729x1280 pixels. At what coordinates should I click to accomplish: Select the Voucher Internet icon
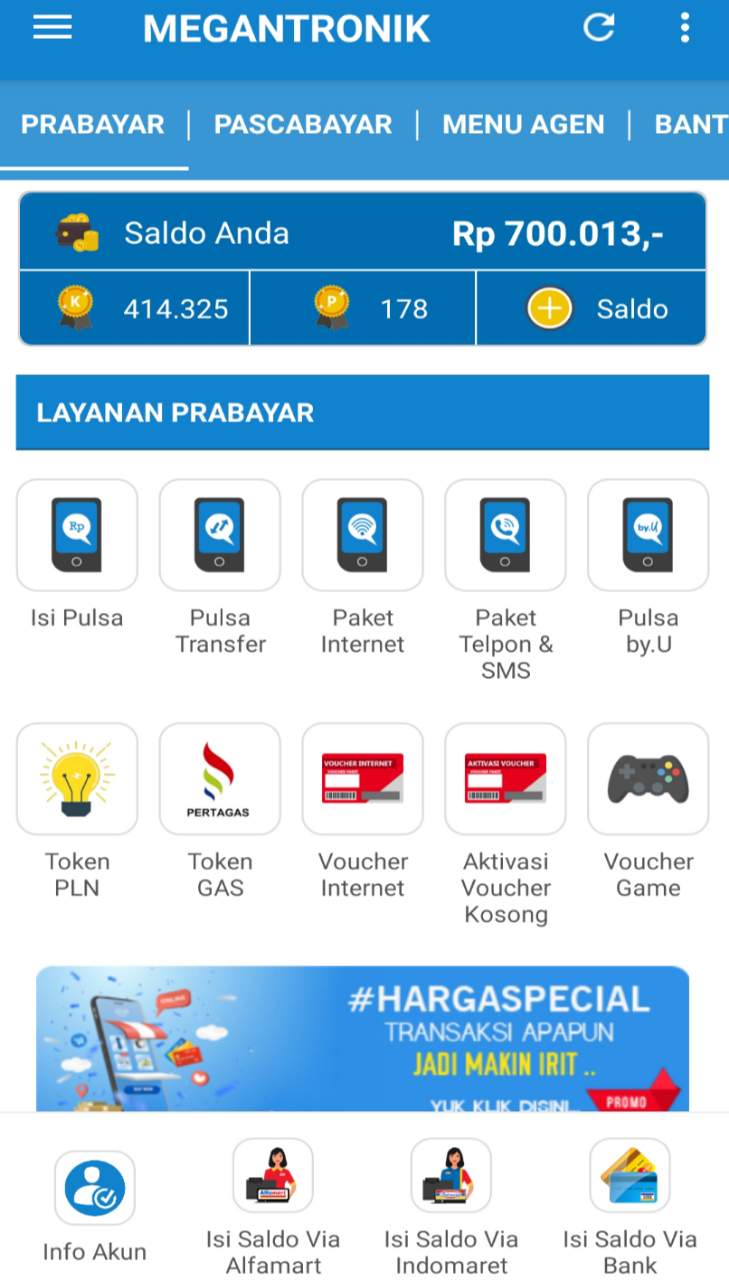pos(362,778)
